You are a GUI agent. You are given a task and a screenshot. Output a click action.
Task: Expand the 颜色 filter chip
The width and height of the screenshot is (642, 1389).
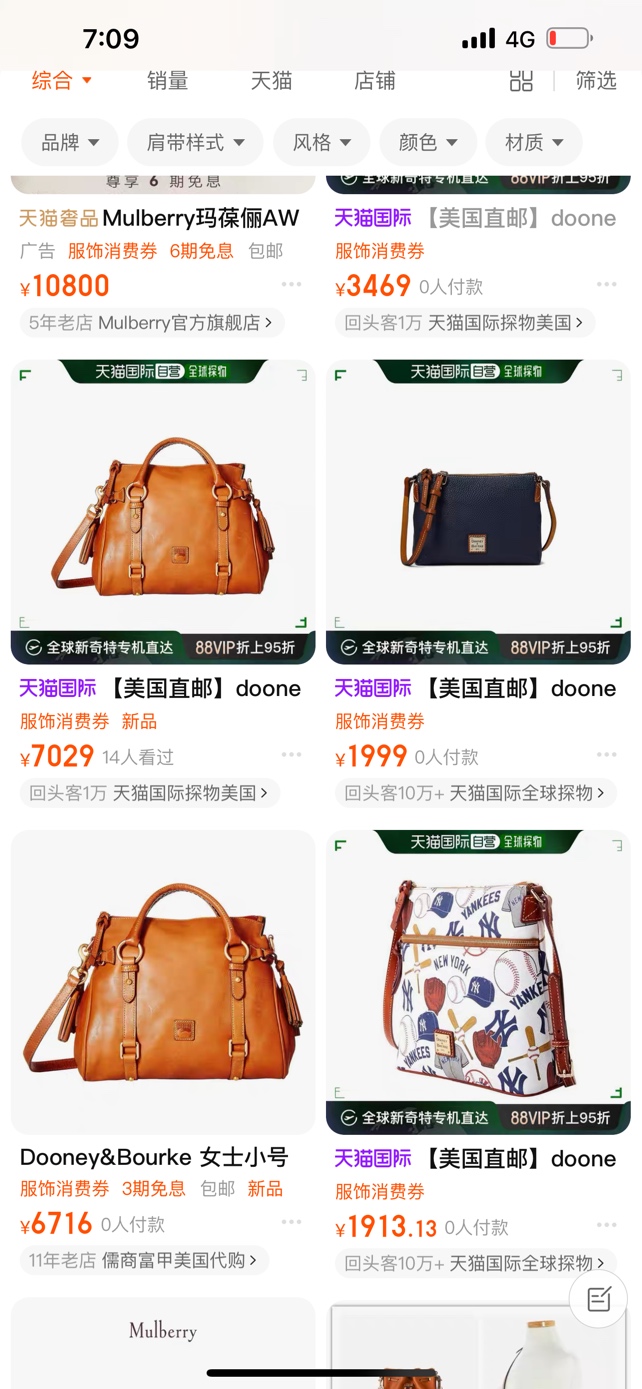pos(428,143)
